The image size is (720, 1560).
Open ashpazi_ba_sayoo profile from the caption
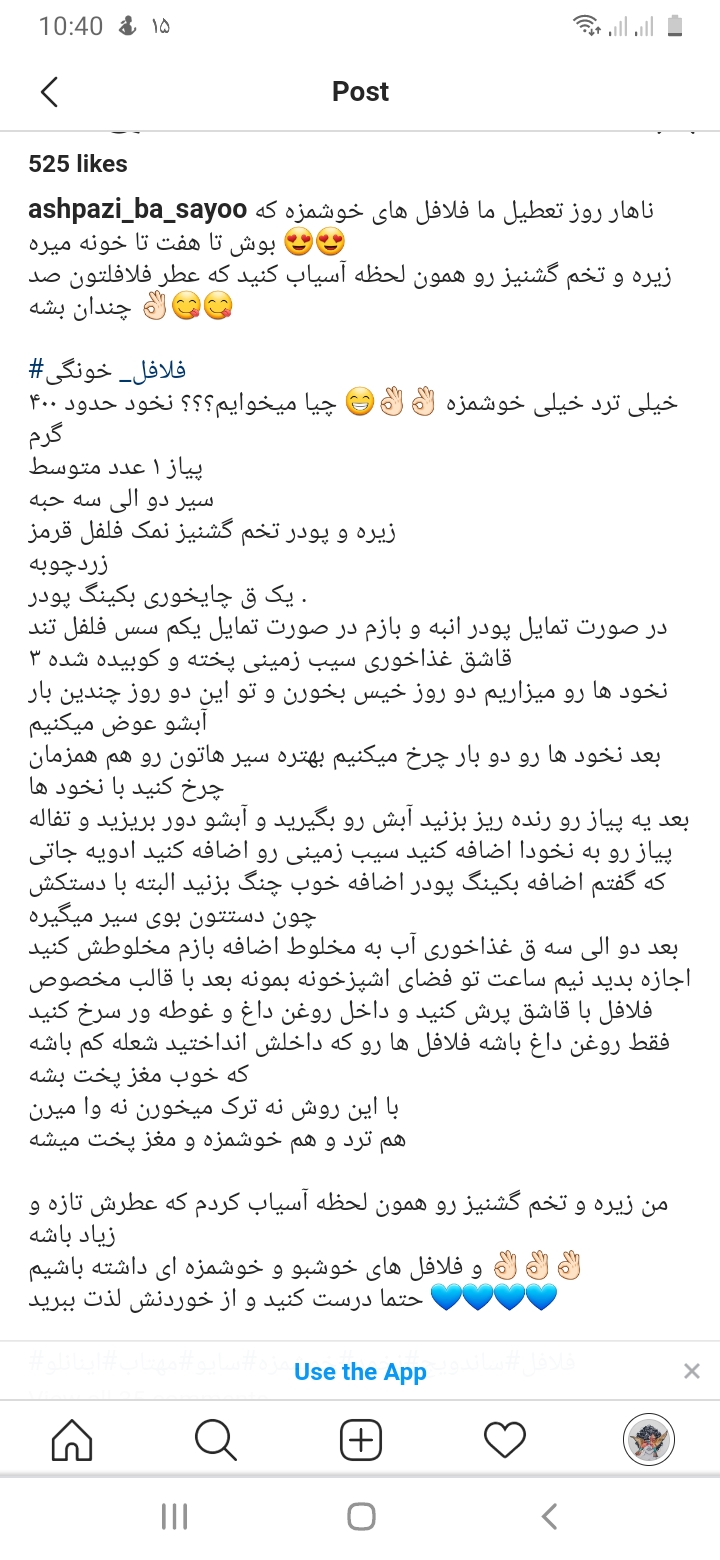tap(137, 210)
